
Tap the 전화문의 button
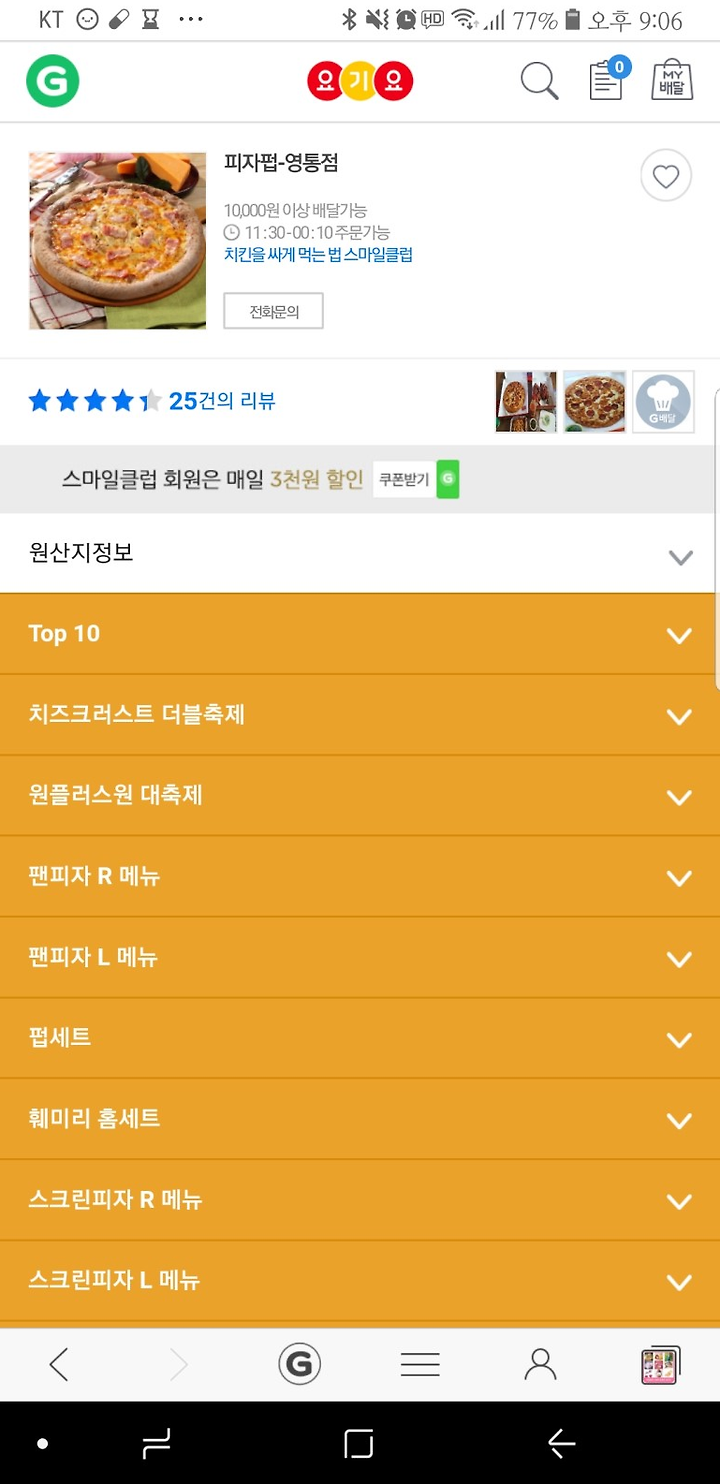[273, 311]
